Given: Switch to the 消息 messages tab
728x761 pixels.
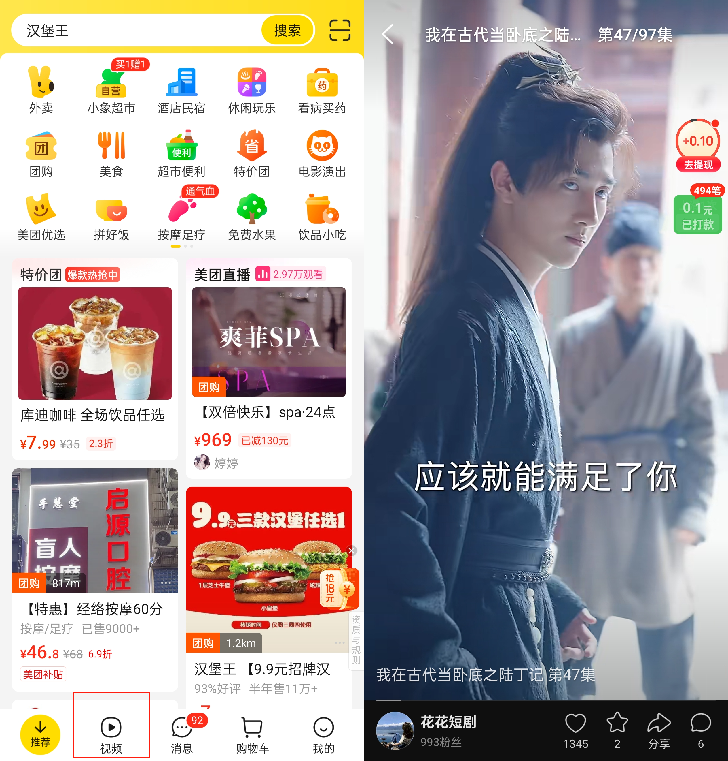Looking at the screenshot, I should [182, 731].
